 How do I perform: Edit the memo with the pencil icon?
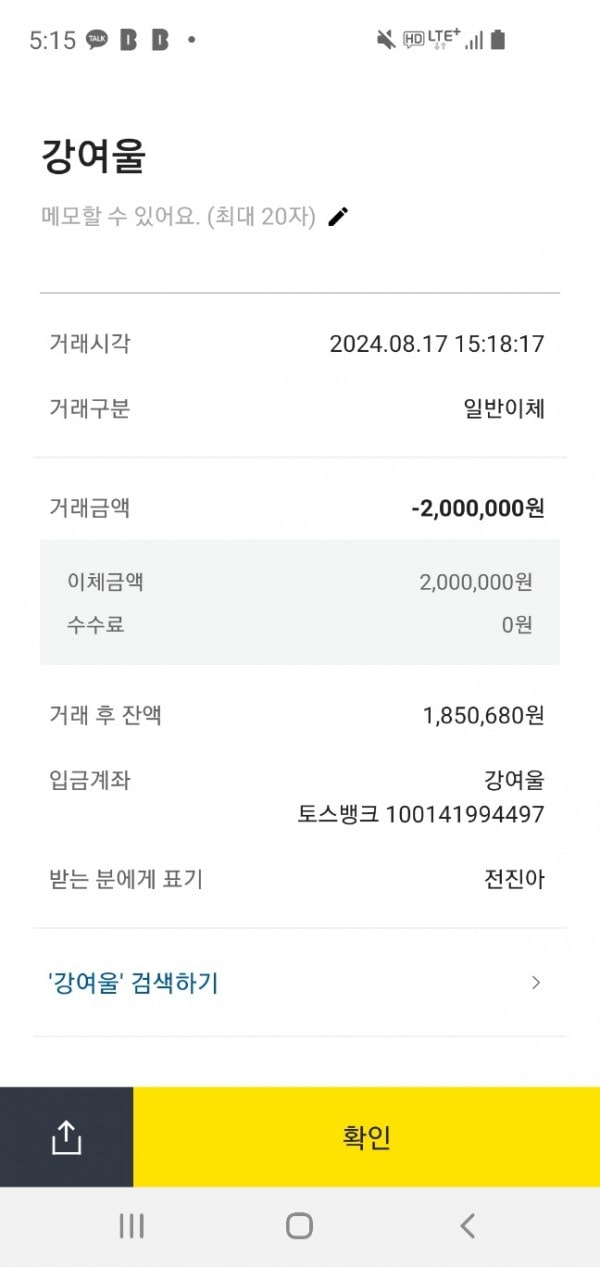pyautogui.click(x=338, y=216)
